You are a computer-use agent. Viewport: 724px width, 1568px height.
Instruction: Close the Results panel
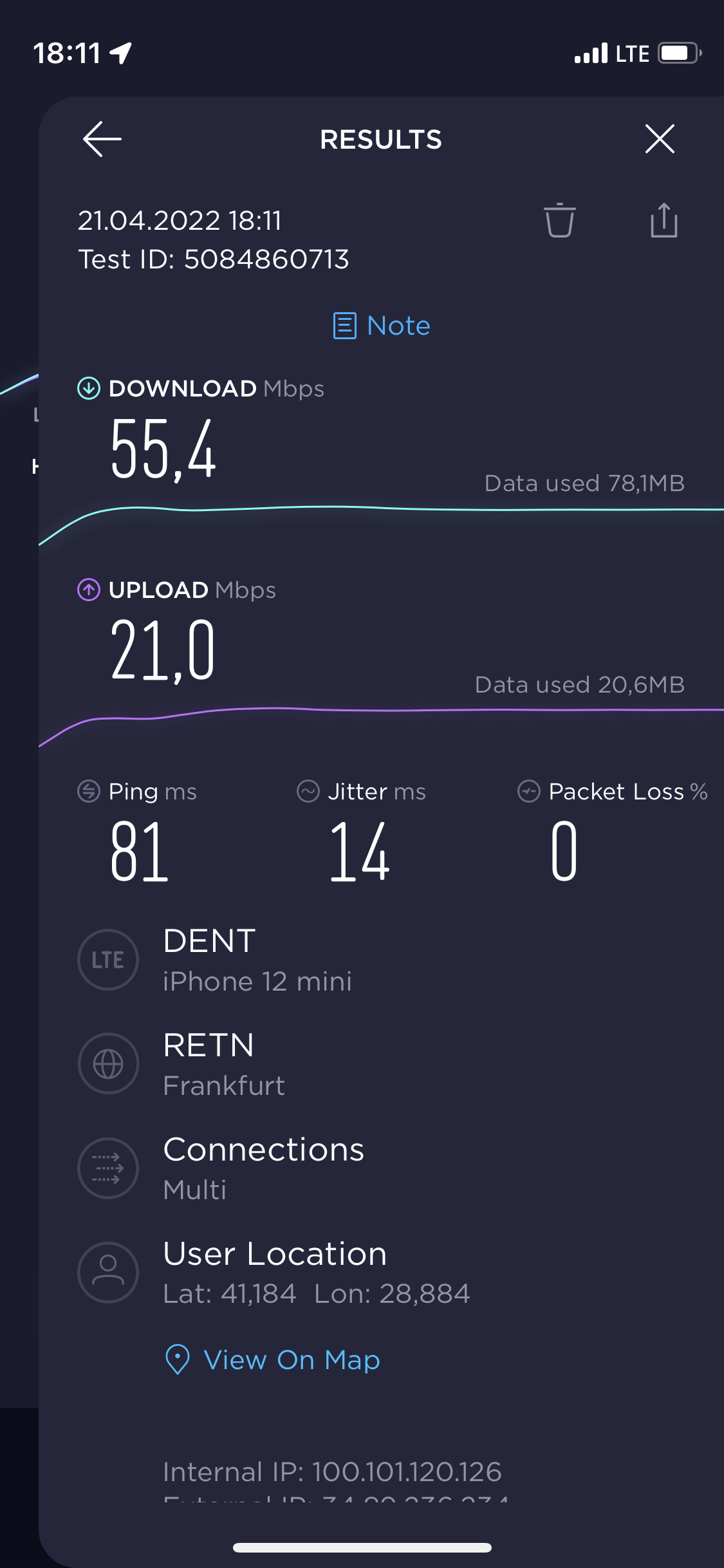tap(660, 139)
